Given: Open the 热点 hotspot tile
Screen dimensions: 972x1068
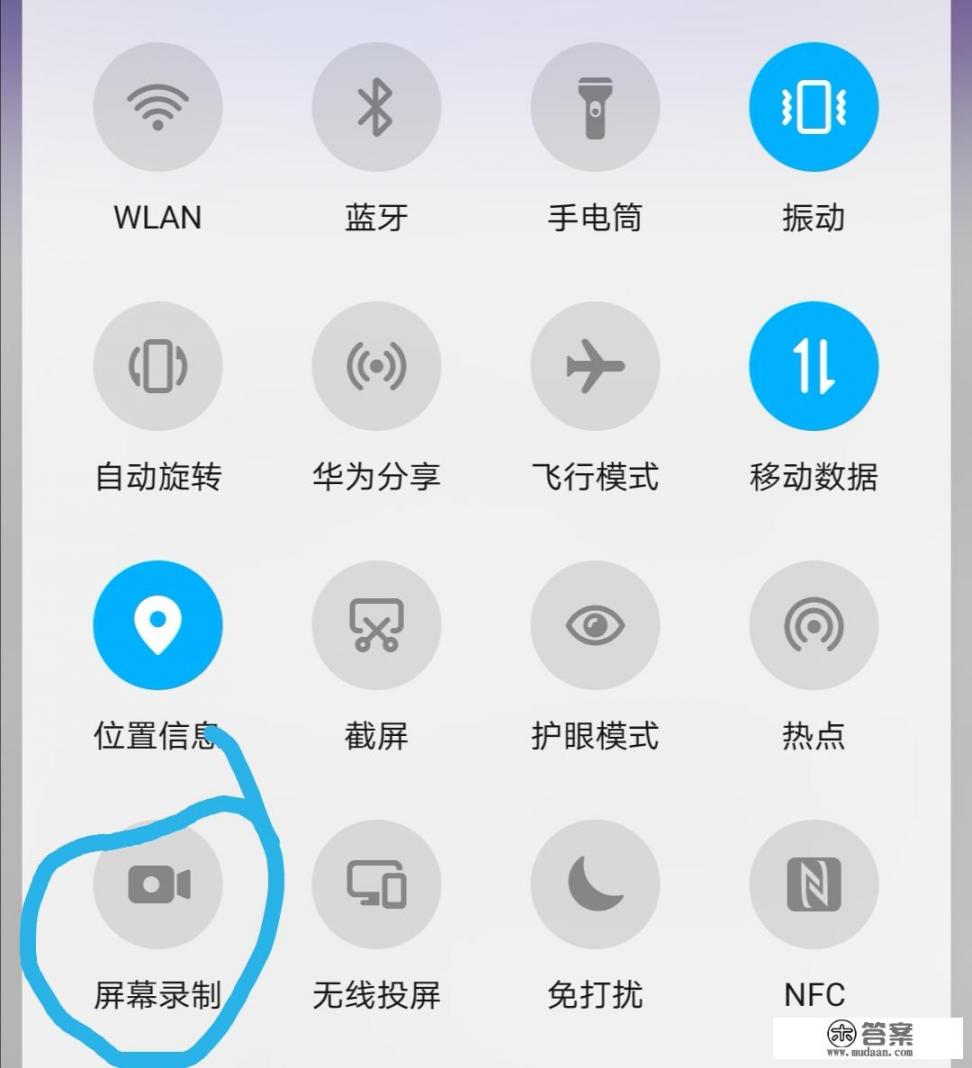Looking at the screenshot, I should (814, 624).
